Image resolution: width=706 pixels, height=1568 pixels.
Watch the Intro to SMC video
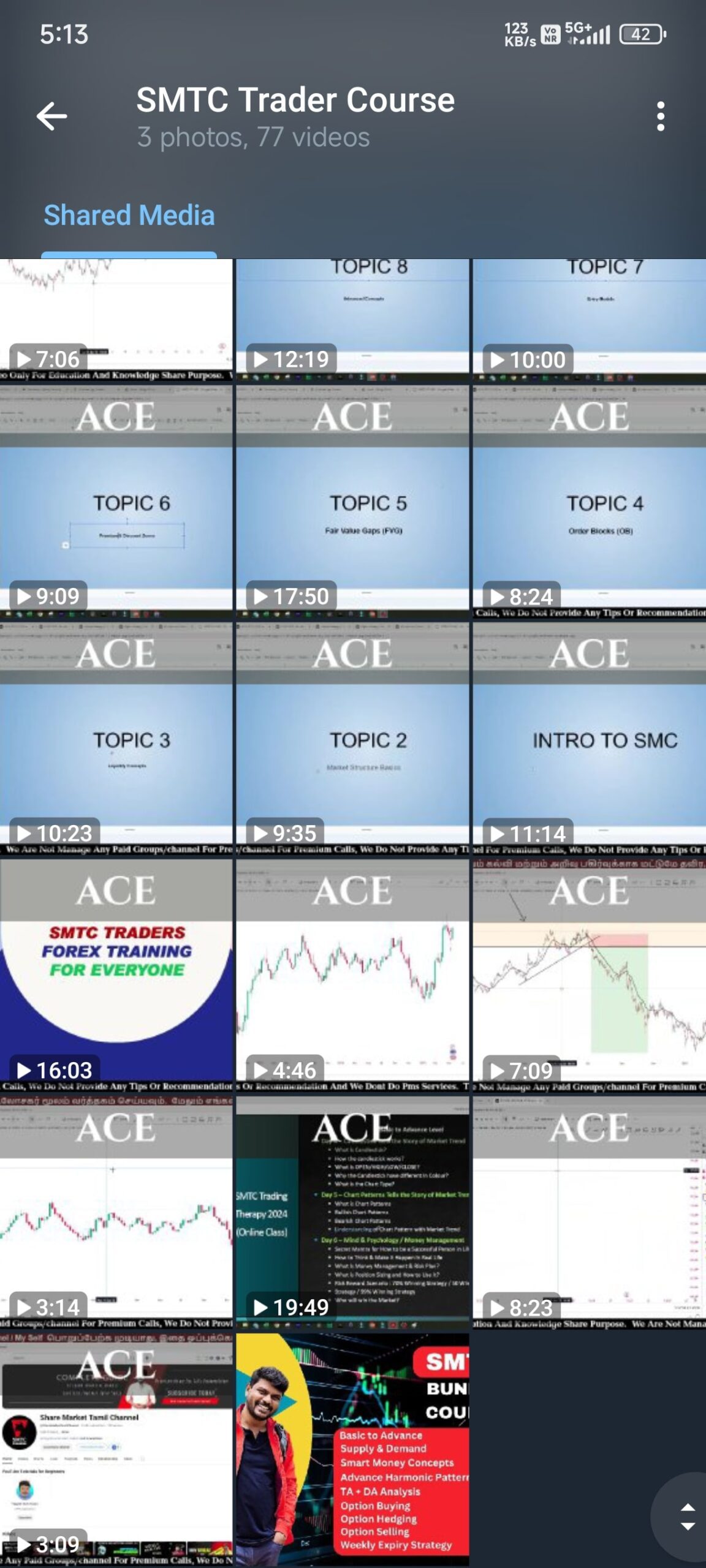point(589,739)
